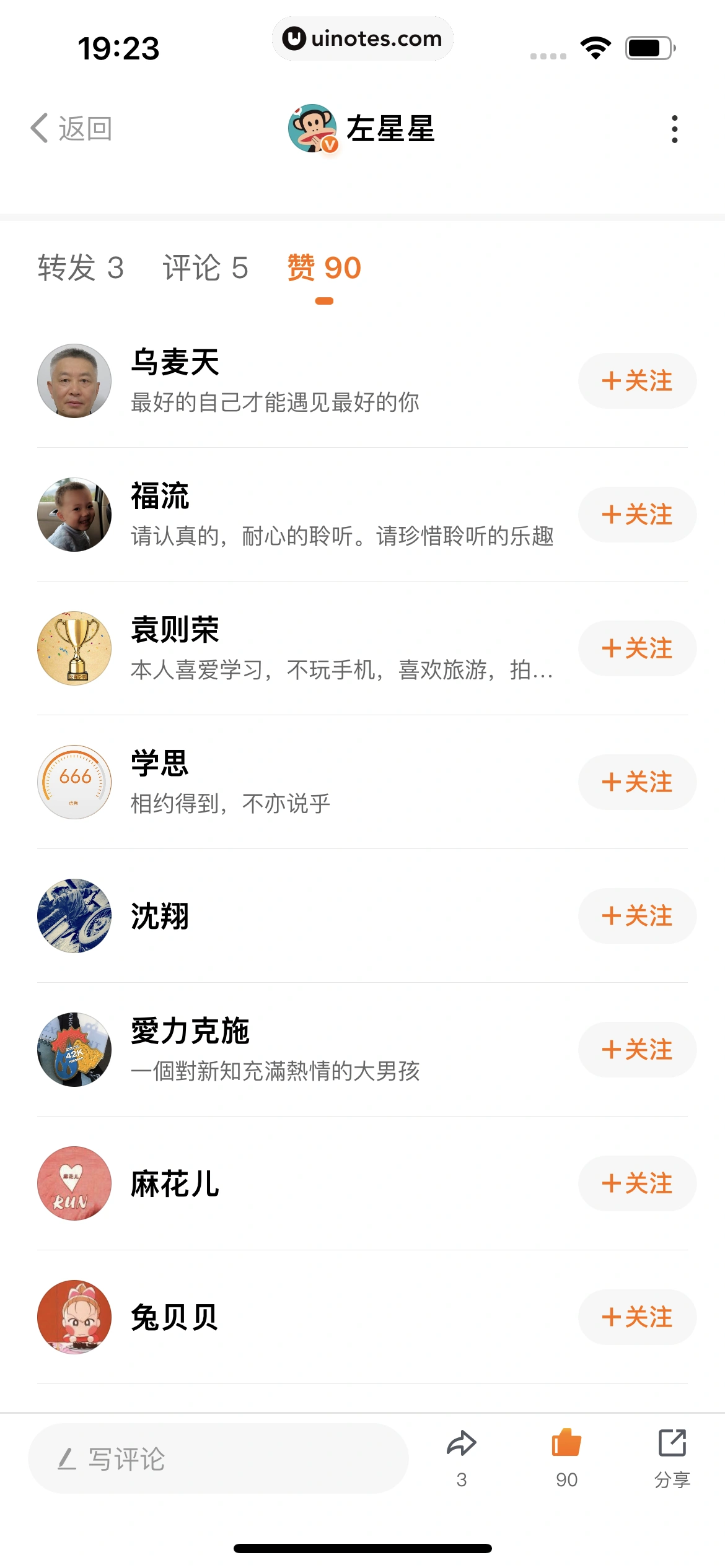Screen dimensions: 725x1568
Task: Follow user 学思
Action: pyautogui.click(x=636, y=782)
